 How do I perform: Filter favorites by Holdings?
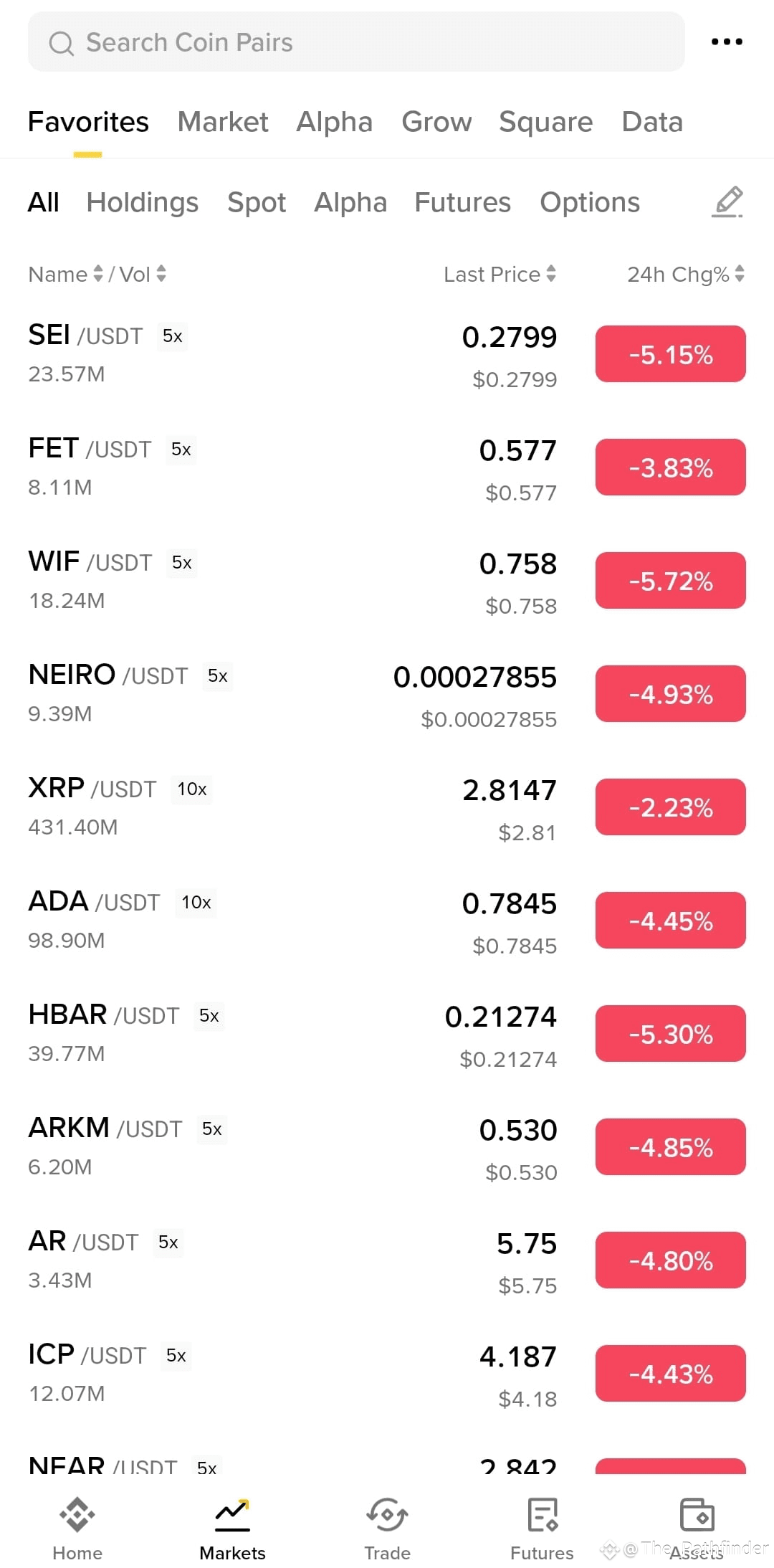click(143, 203)
